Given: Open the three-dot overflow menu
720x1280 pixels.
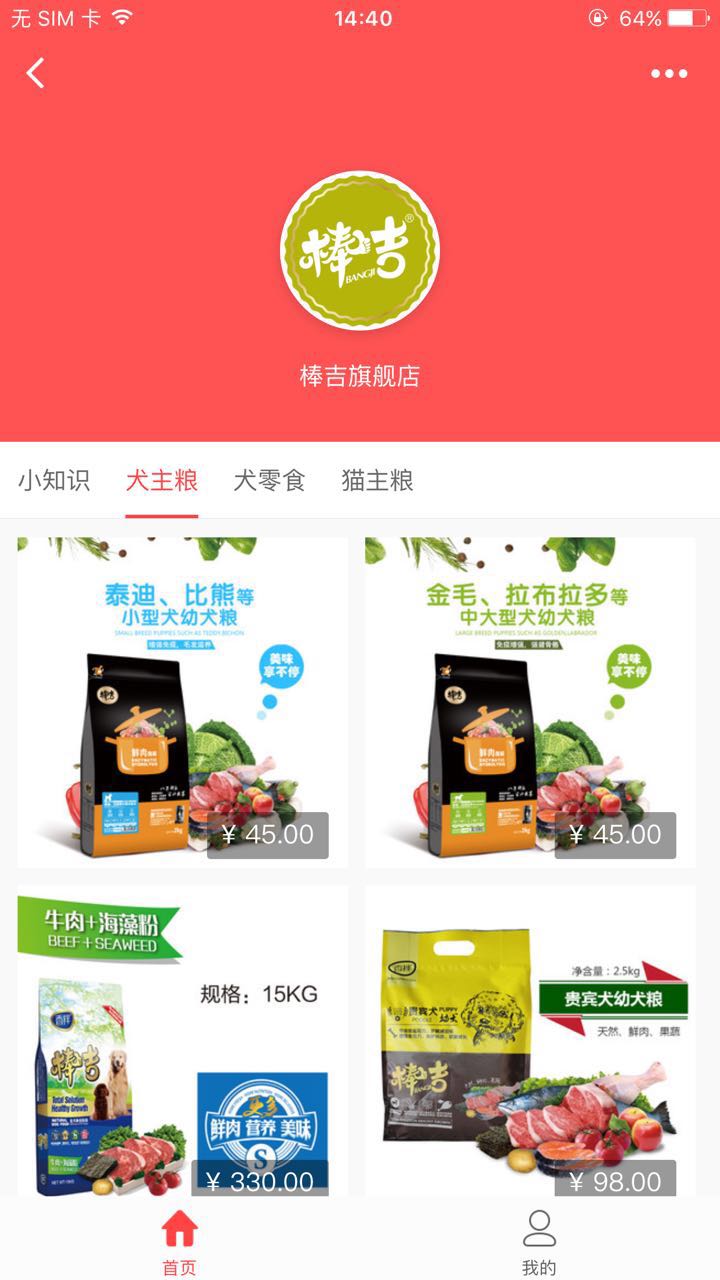Looking at the screenshot, I should [668, 73].
